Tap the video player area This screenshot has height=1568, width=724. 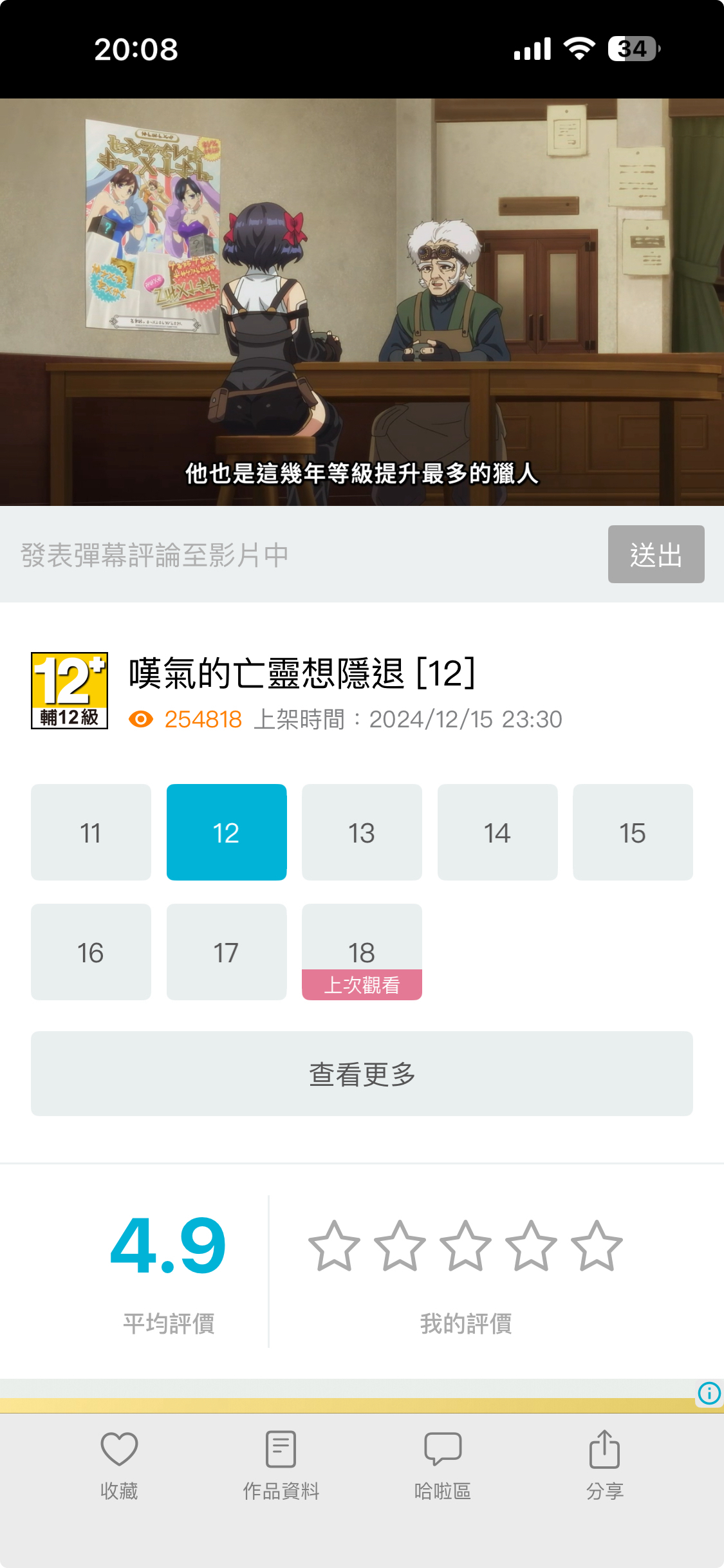click(x=362, y=301)
